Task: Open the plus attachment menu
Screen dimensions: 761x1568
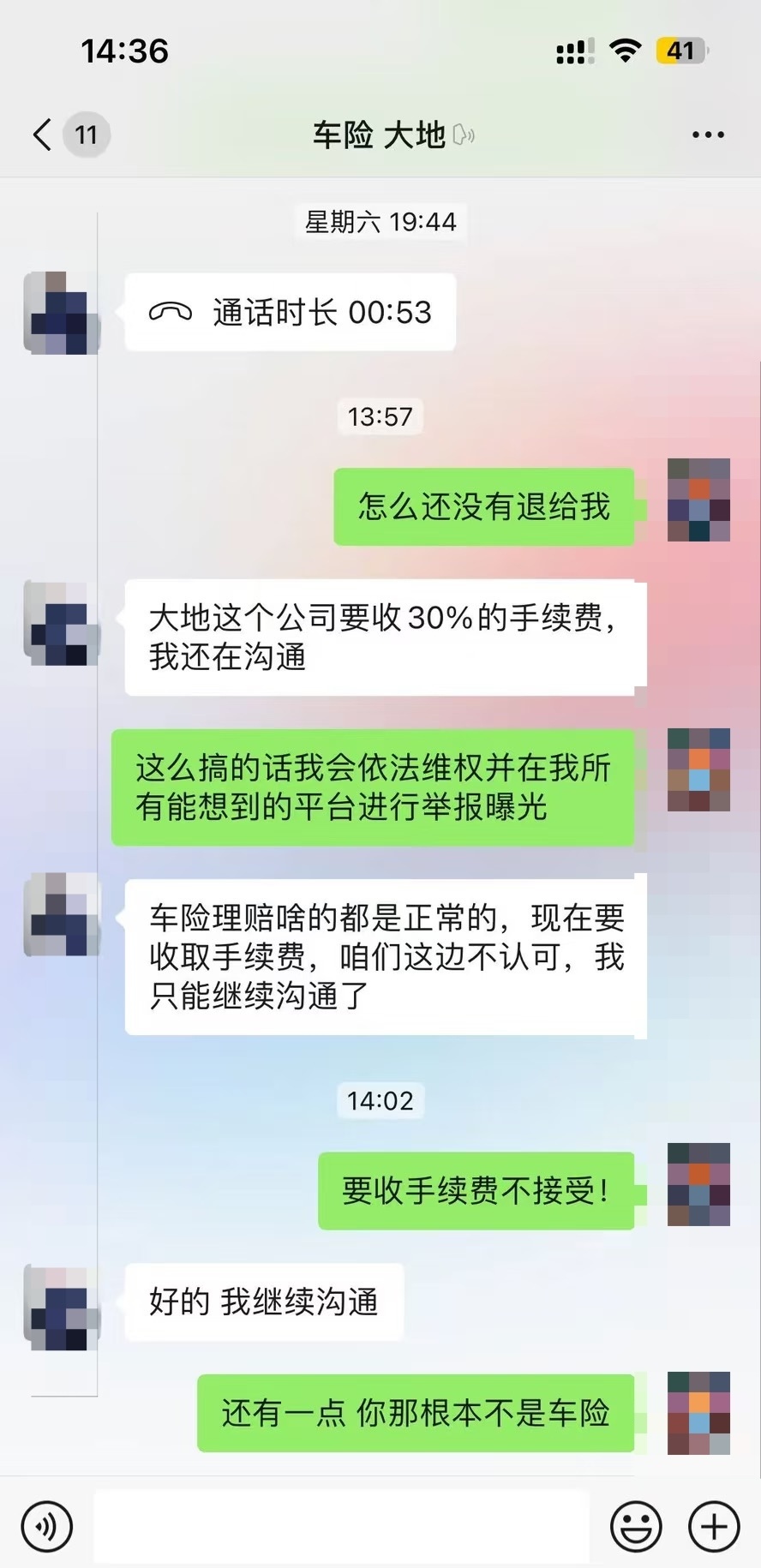Action: [x=714, y=1526]
